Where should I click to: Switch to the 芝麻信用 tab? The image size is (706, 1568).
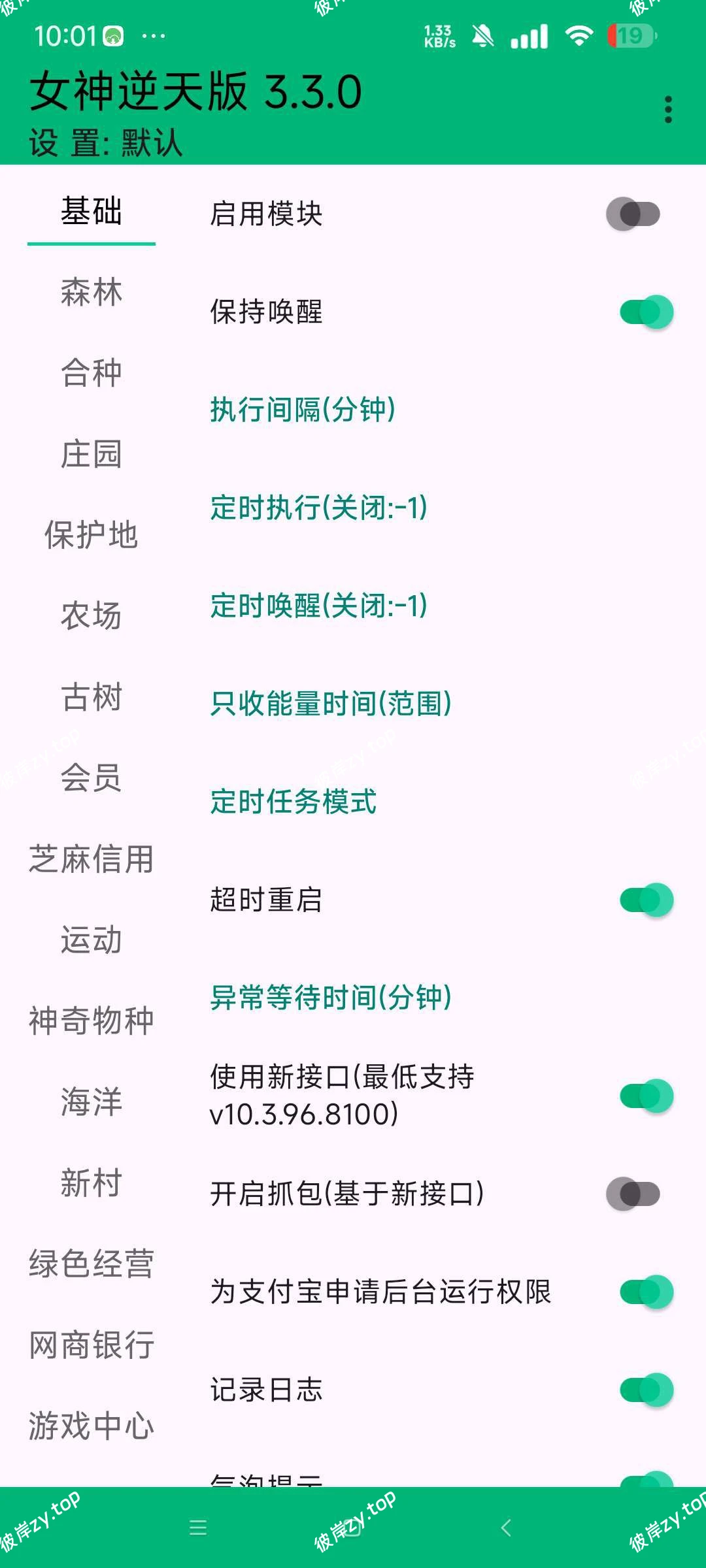(x=92, y=859)
